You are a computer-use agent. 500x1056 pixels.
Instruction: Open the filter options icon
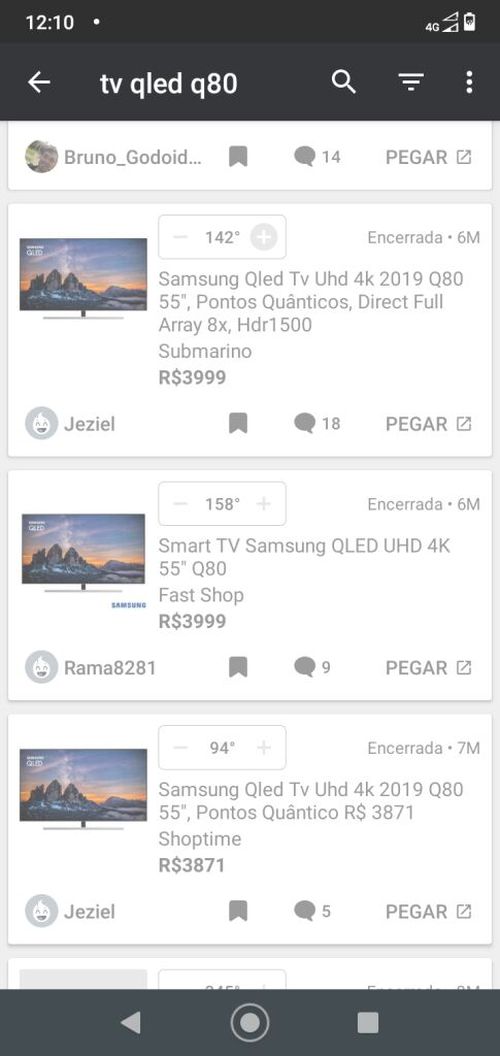[410, 82]
